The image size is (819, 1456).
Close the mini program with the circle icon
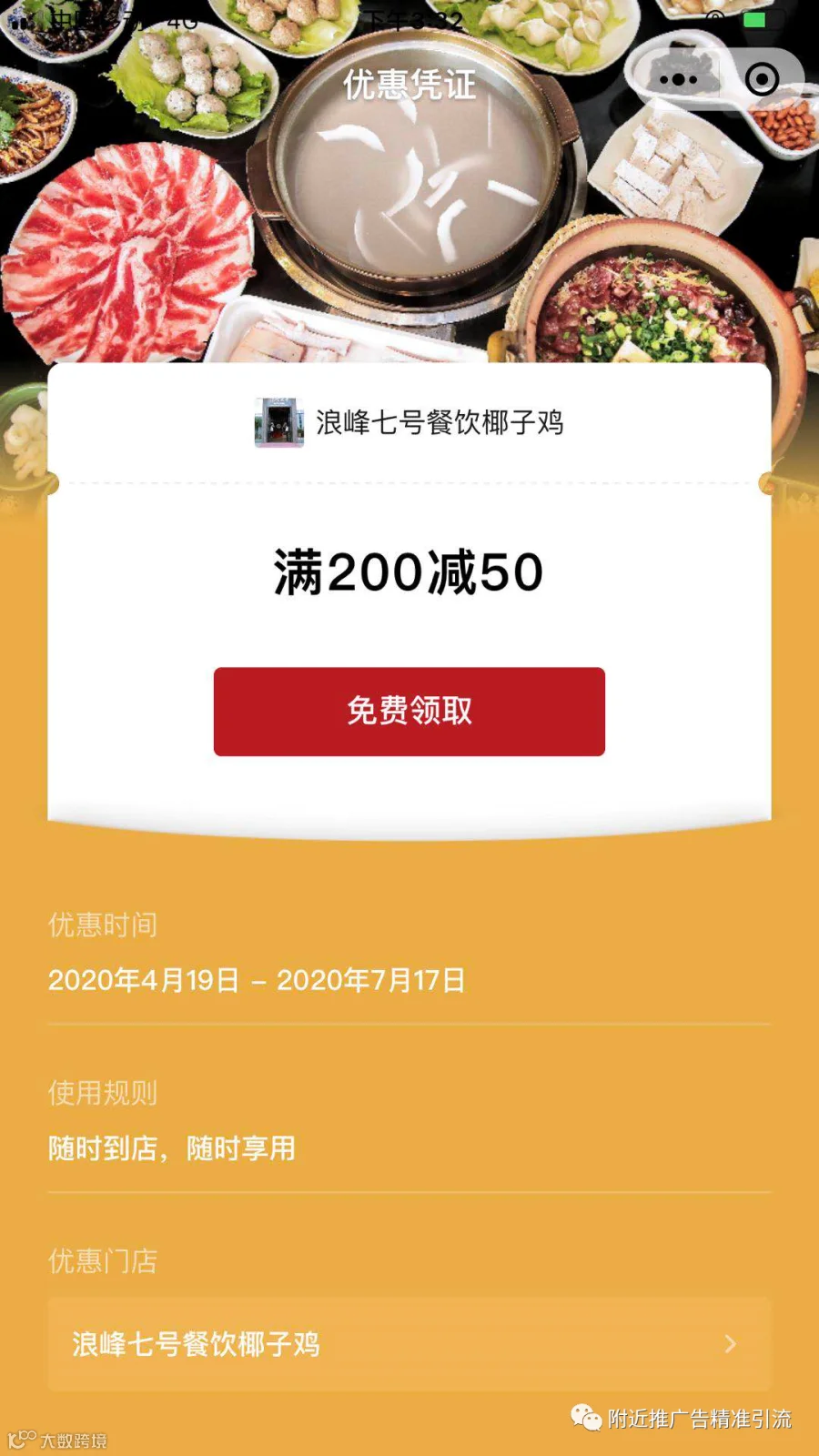(x=762, y=80)
